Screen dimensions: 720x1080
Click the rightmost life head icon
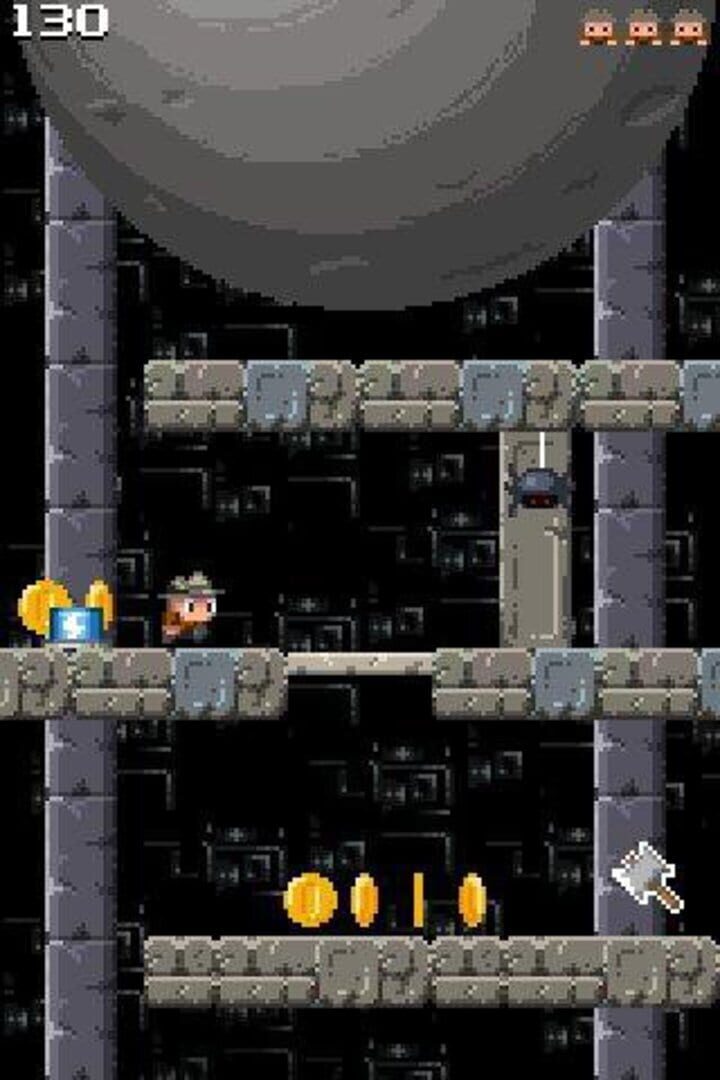685,28
